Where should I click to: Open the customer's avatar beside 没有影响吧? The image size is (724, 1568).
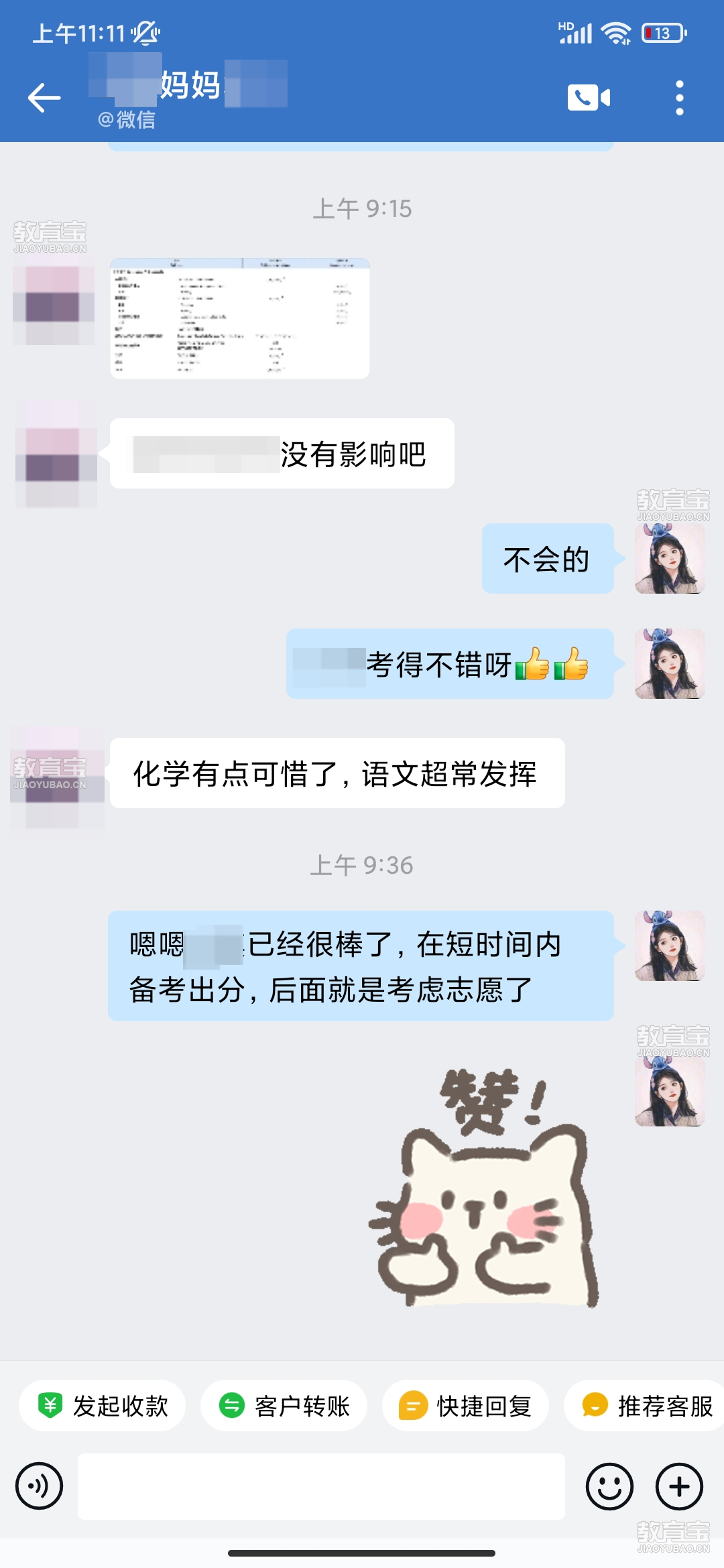[x=56, y=454]
